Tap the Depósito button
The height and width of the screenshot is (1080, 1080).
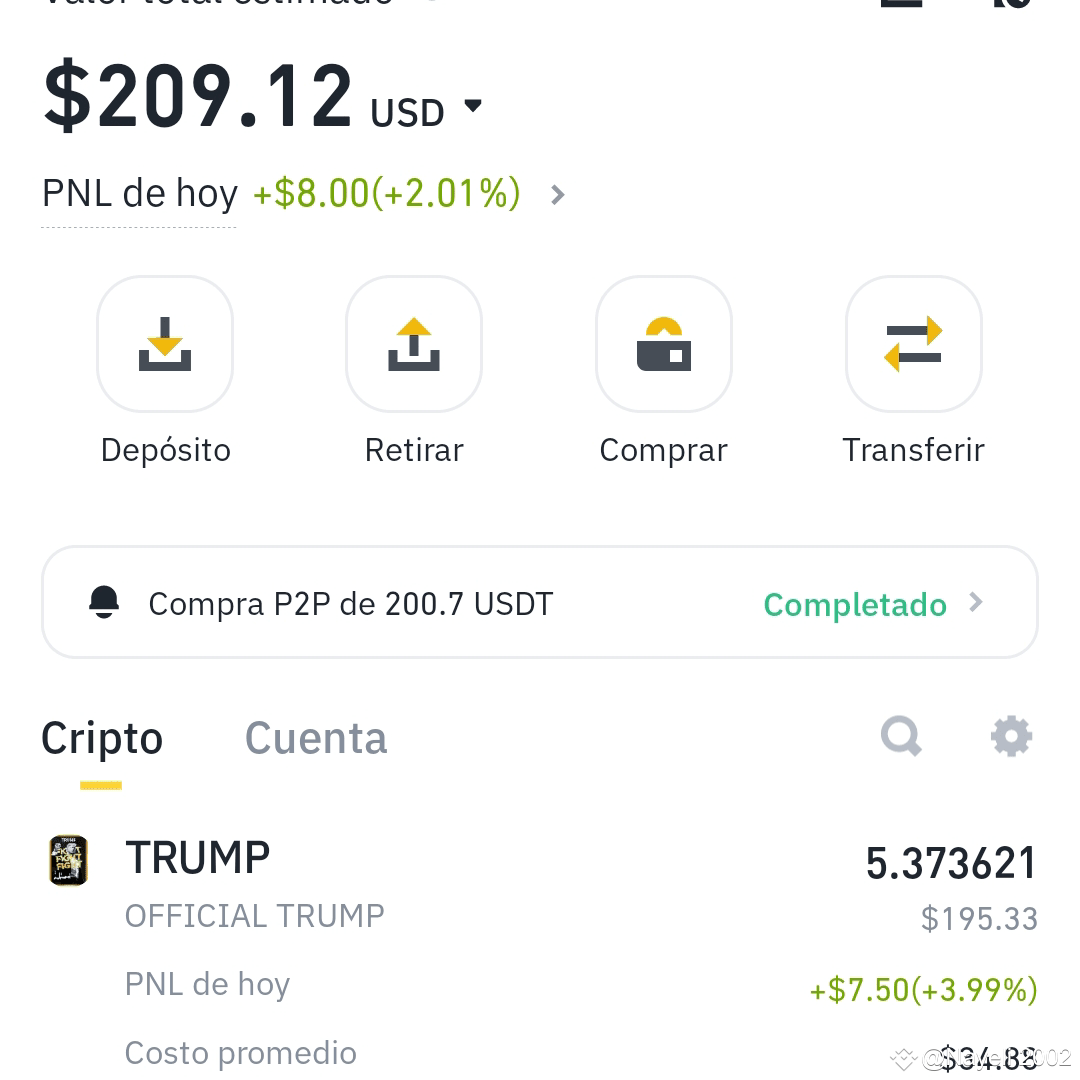165,344
